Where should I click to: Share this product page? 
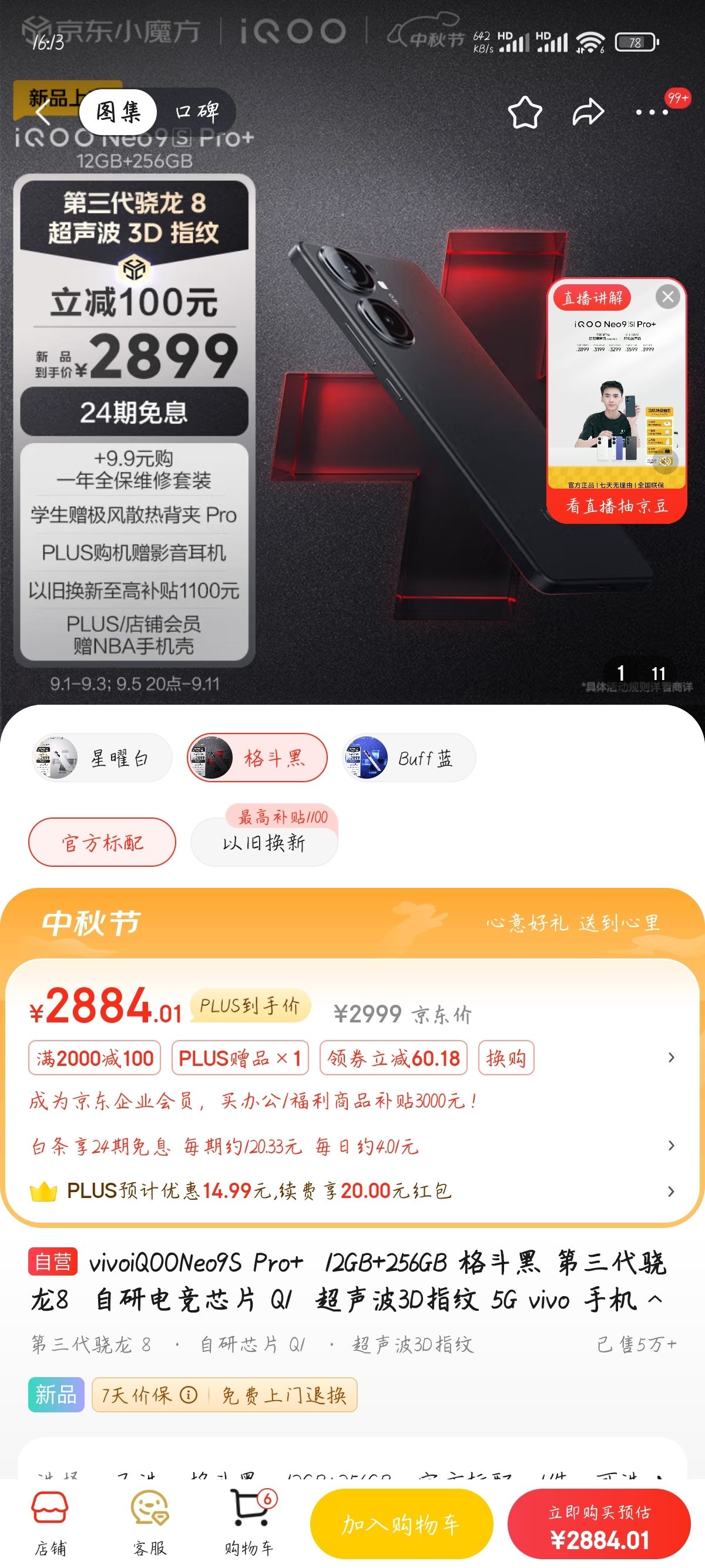[x=587, y=113]
